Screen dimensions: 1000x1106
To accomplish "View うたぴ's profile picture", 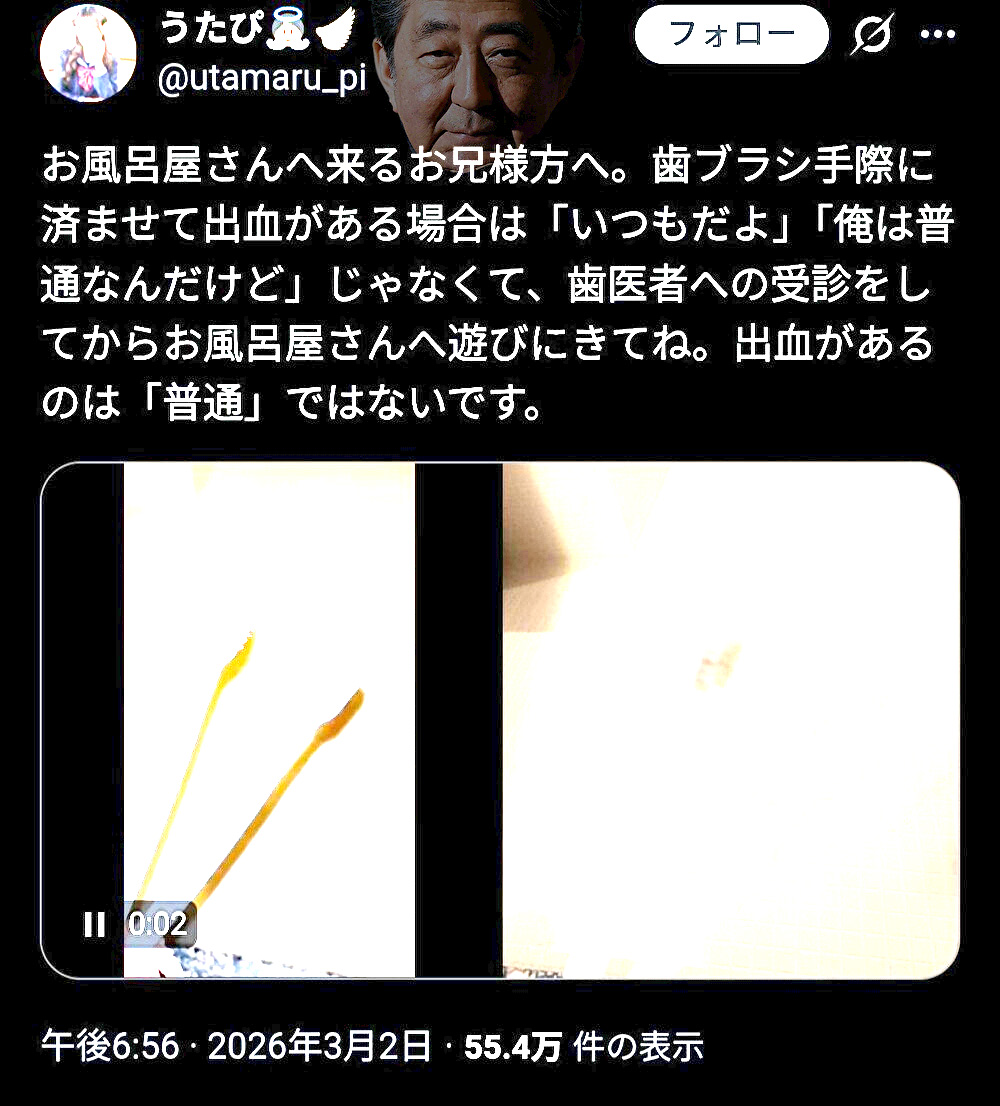I will click(88, 52).
